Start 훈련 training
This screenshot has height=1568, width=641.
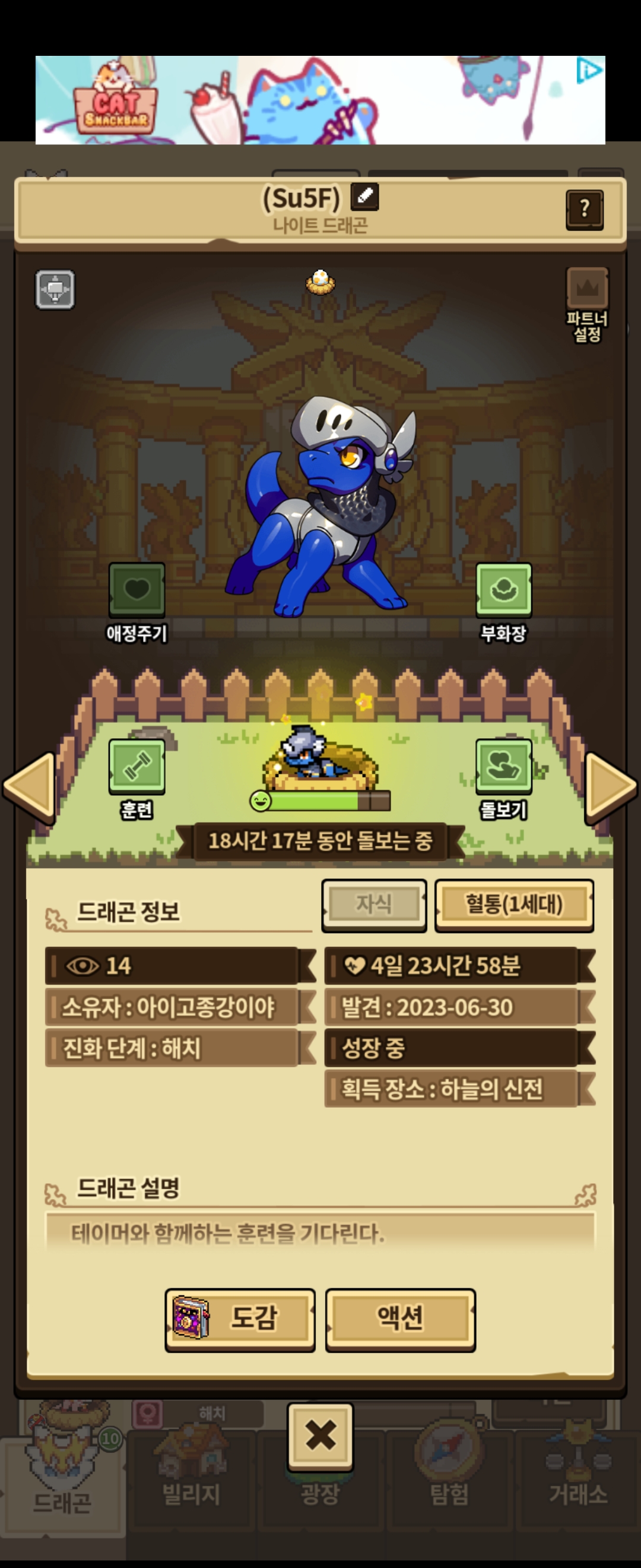137,779
